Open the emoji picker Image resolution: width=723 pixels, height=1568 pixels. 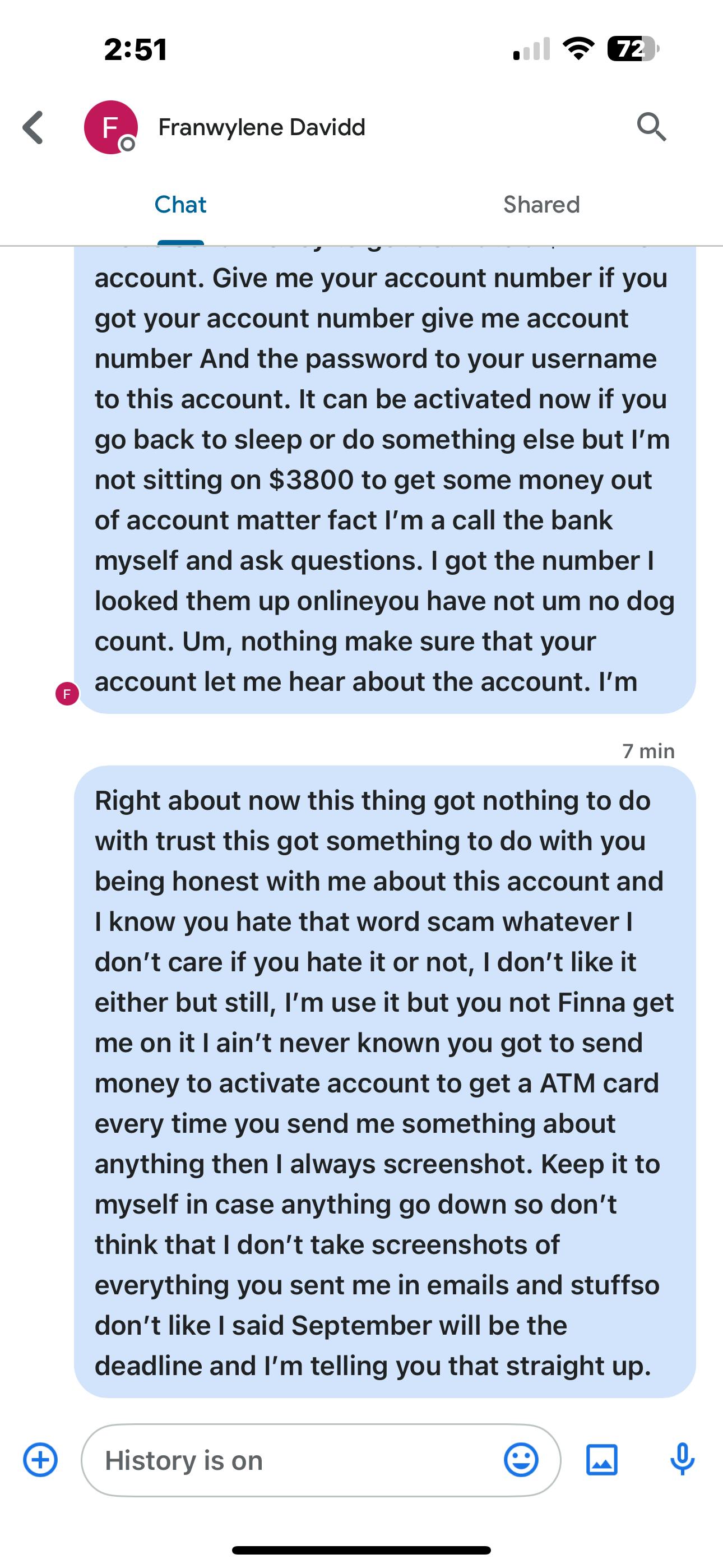tap(521, 1460)
